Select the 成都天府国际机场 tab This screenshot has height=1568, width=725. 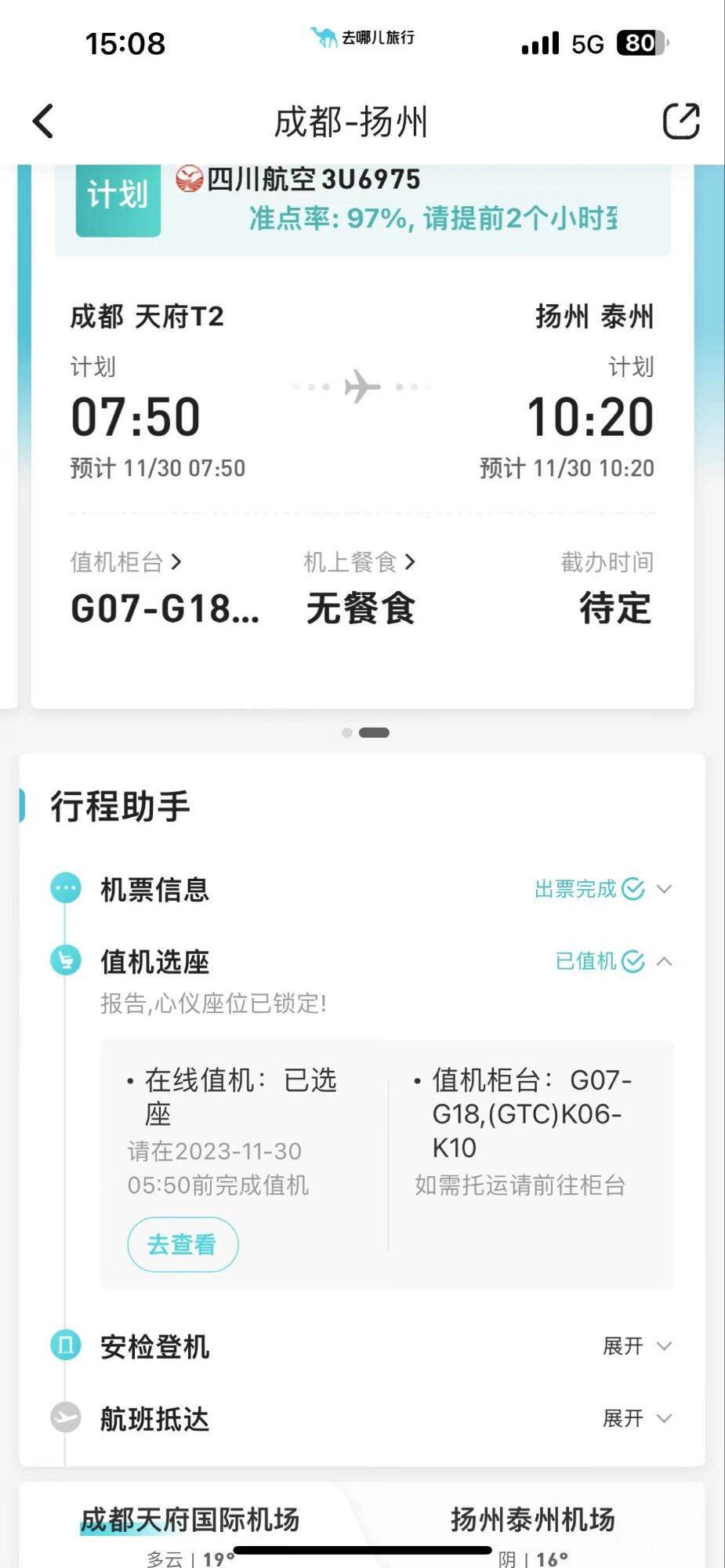pyautogui.click(x=190, y=1519)
